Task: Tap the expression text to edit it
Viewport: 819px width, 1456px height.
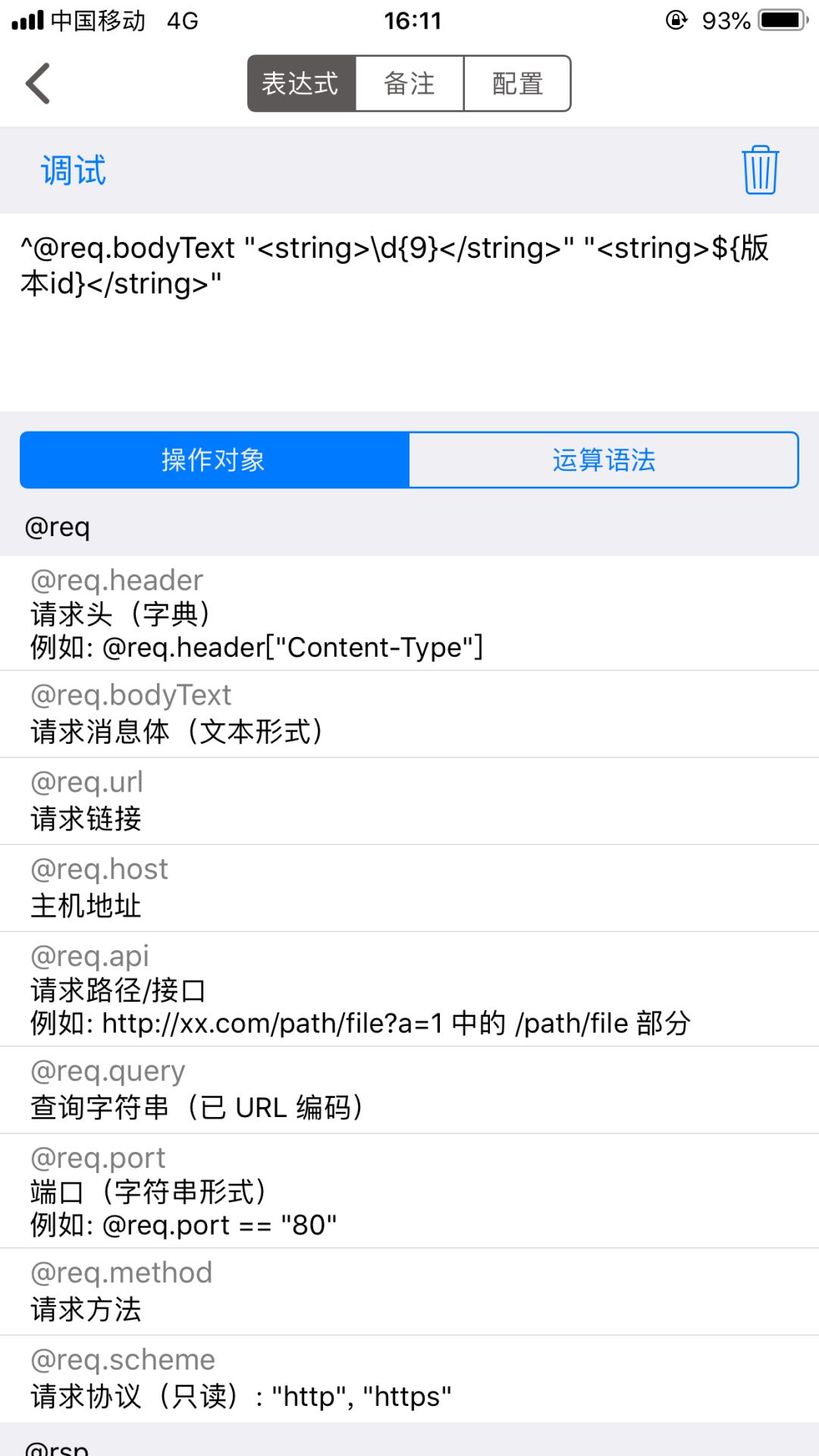Action: (394, 265)
